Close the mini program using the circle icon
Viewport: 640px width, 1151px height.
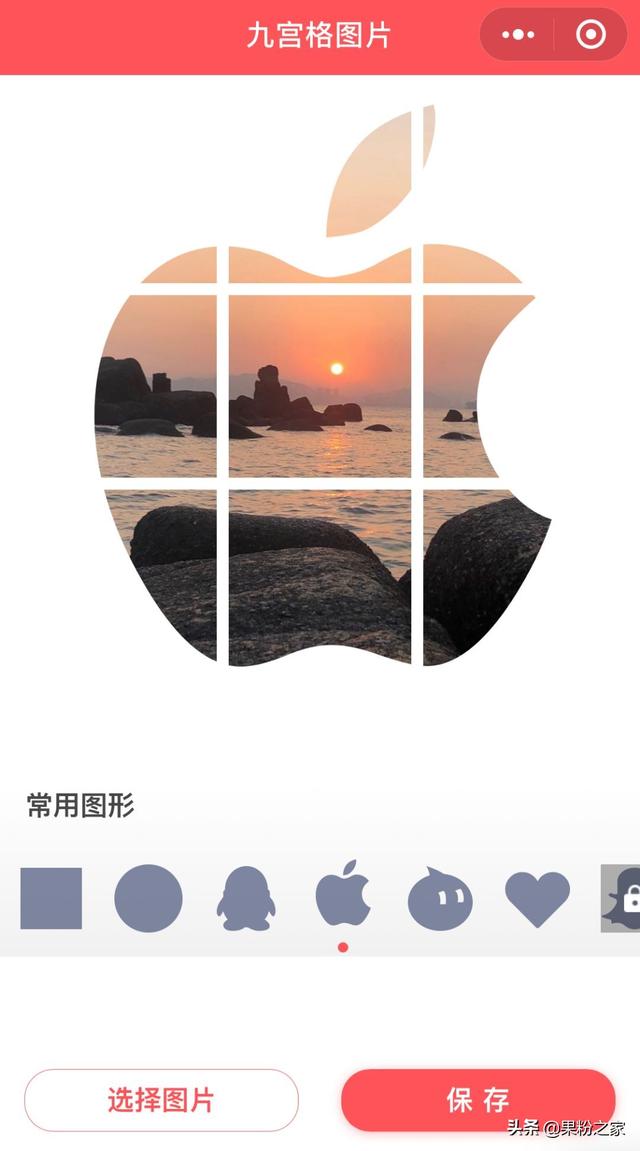tap(591, 35)
